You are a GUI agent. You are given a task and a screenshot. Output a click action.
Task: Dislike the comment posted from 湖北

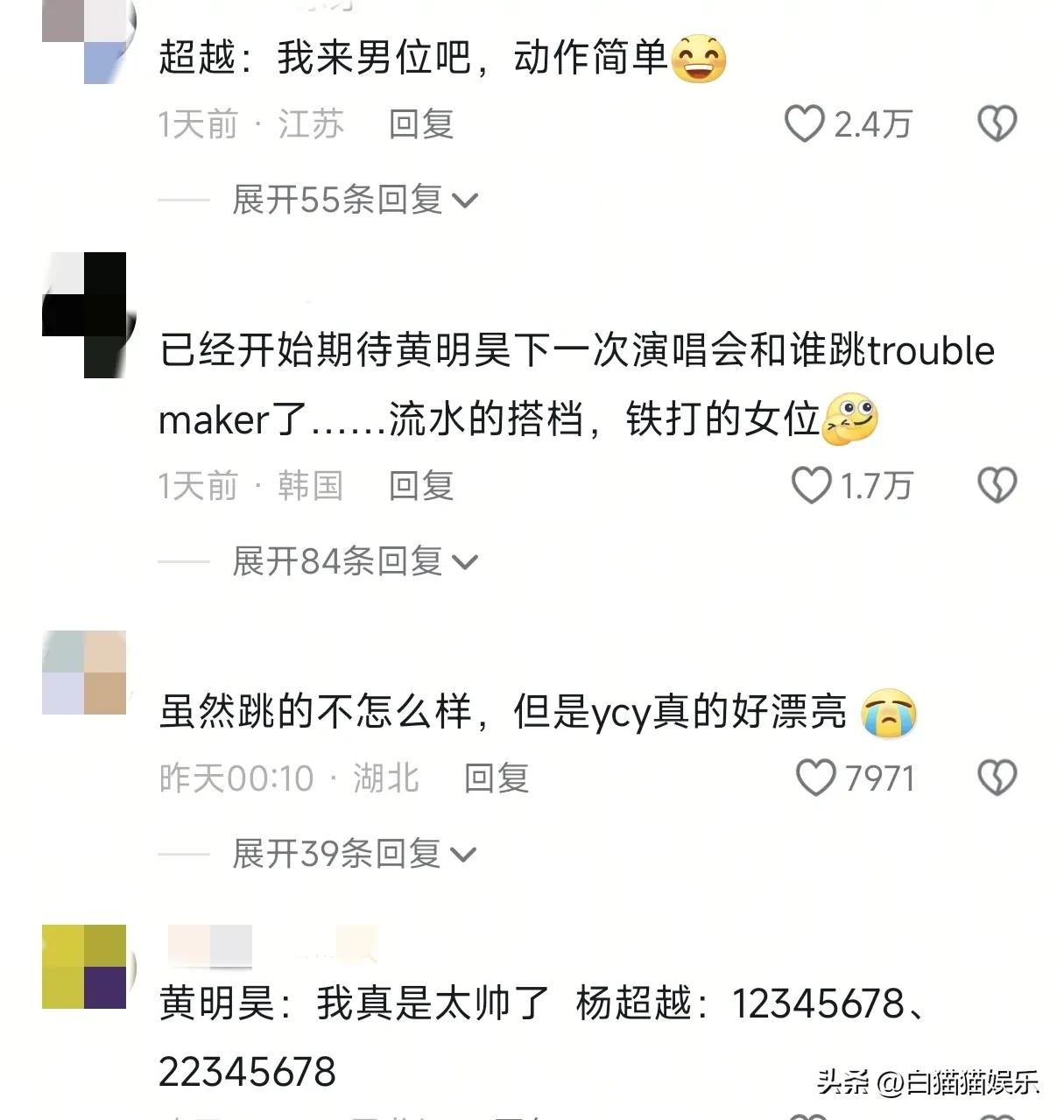tap(997, 778)
